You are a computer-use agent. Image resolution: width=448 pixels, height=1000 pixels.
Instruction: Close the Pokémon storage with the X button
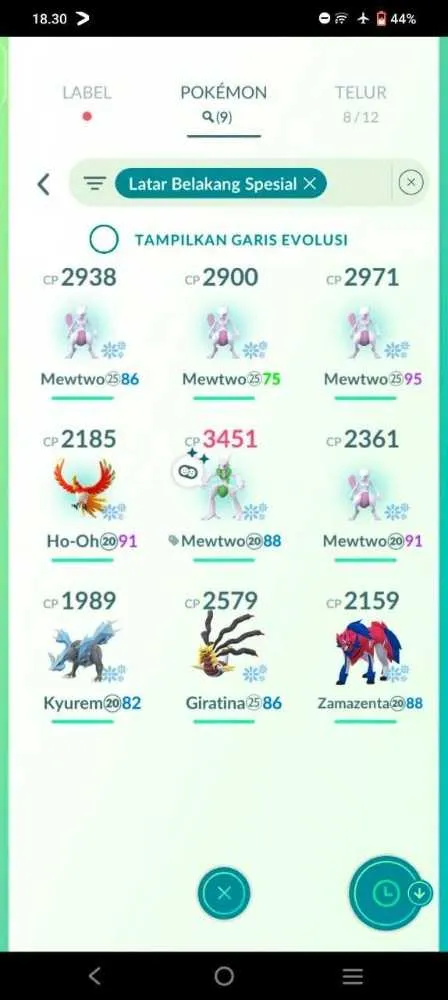(224, 893)
